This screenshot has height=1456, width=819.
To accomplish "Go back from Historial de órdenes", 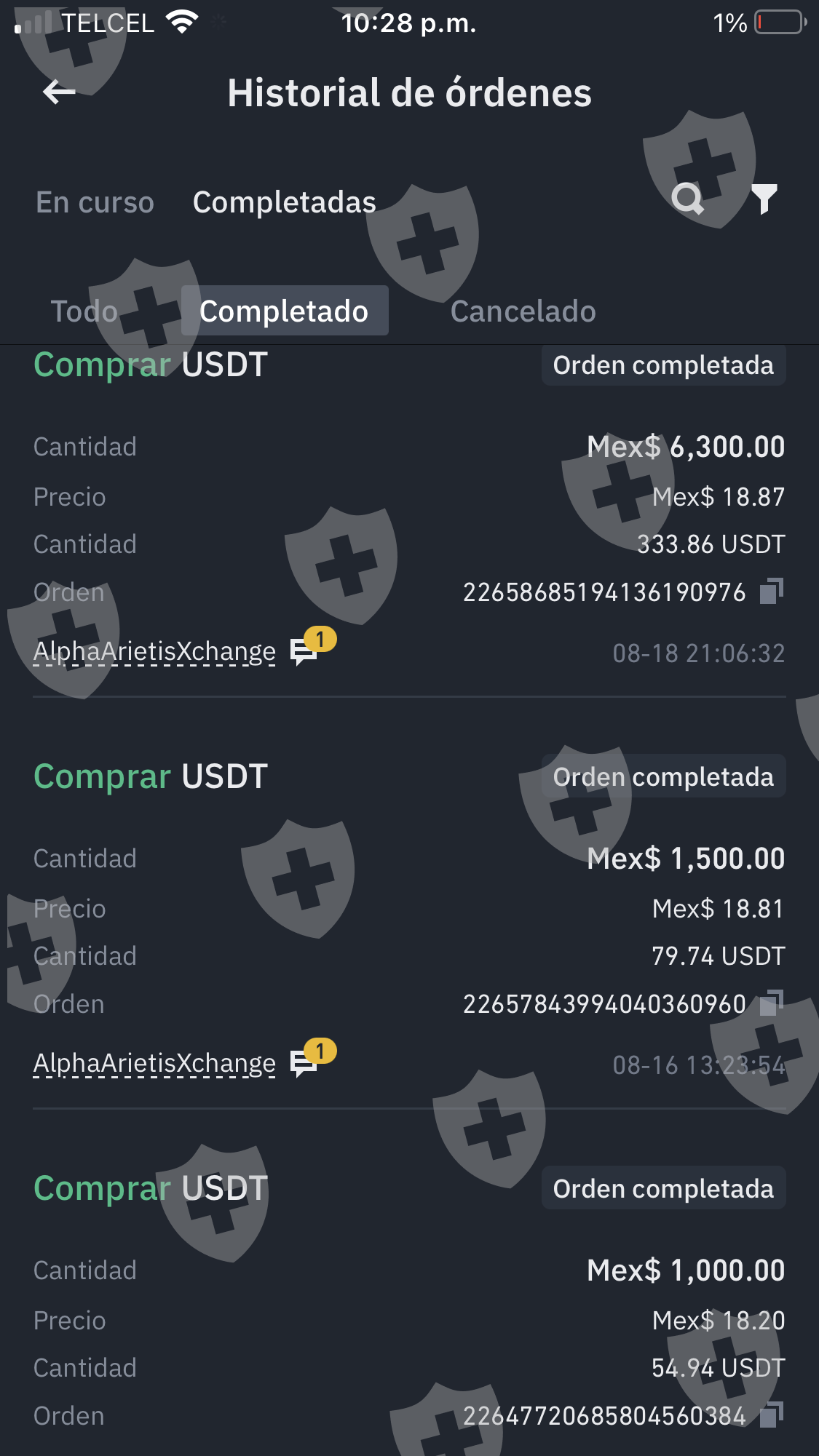I will (x=59, y=92).
